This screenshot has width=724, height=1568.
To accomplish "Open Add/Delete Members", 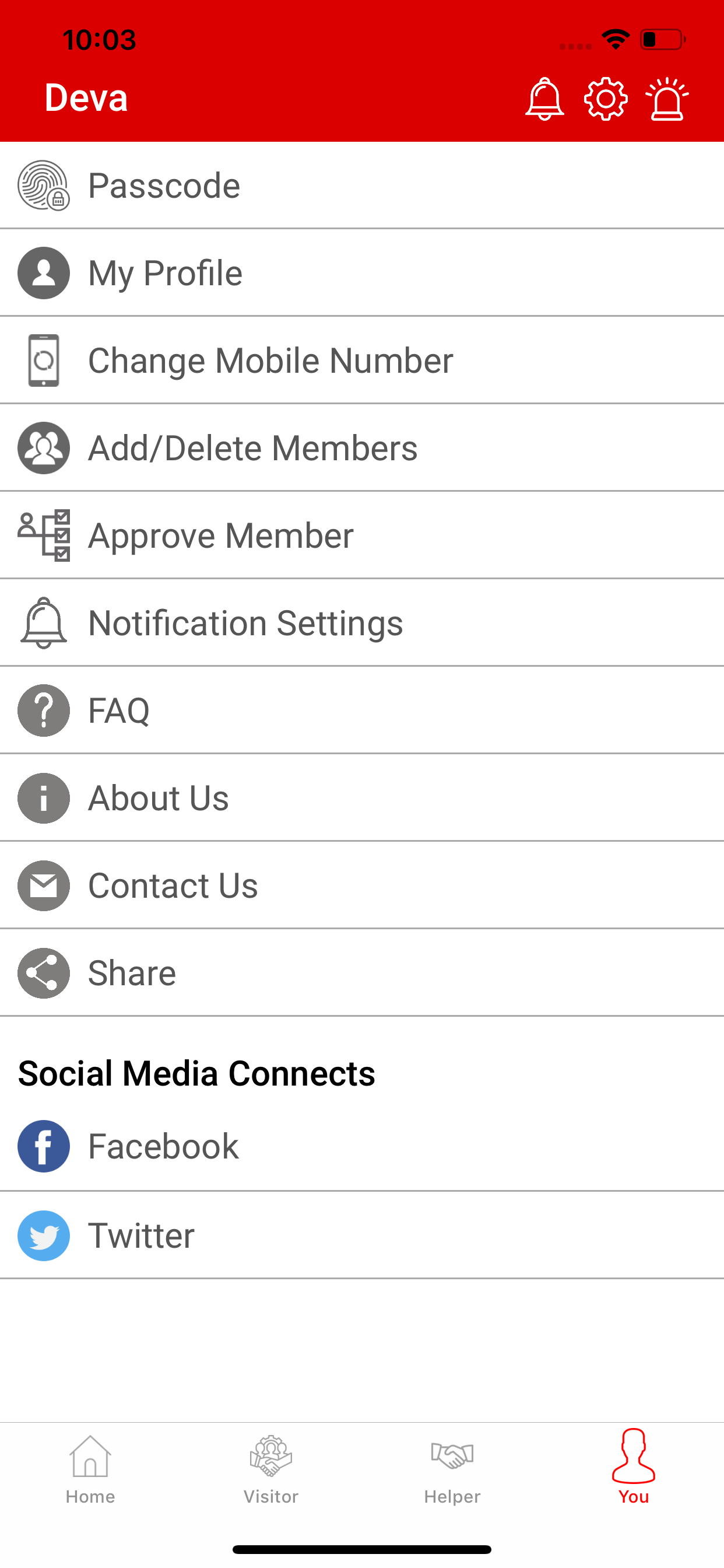I will click(x=362, y=448).
